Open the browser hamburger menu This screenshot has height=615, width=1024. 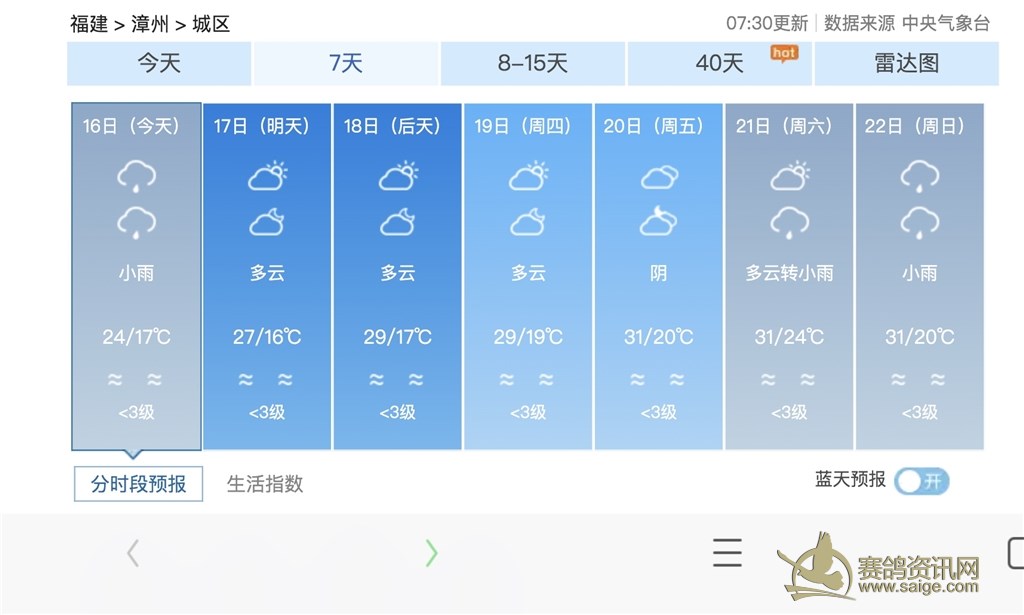727,552
